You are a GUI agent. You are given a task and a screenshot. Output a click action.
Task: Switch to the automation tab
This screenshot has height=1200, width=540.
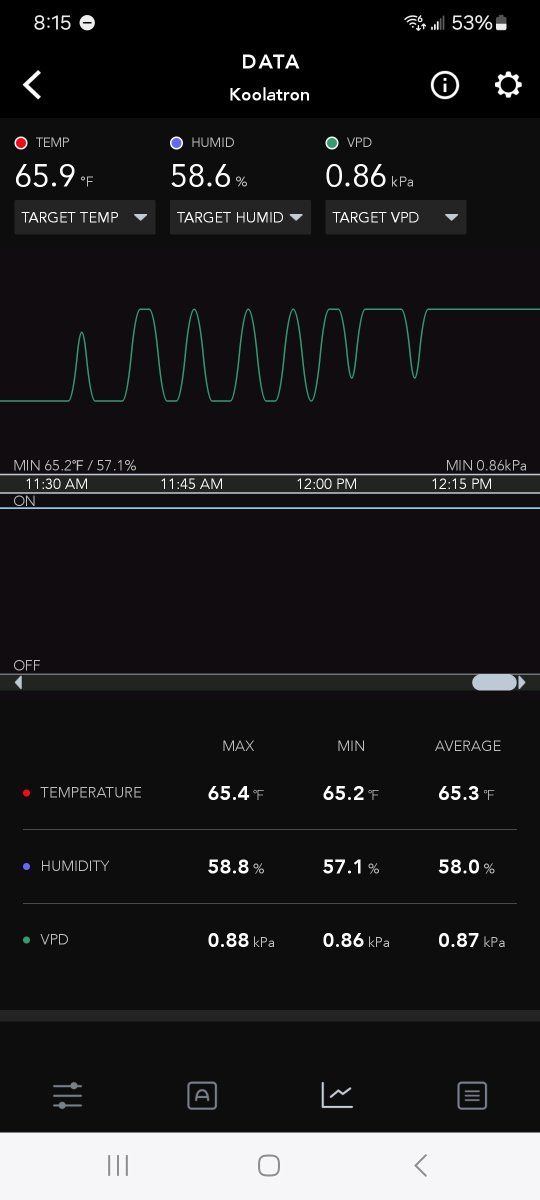point(202,1095)
